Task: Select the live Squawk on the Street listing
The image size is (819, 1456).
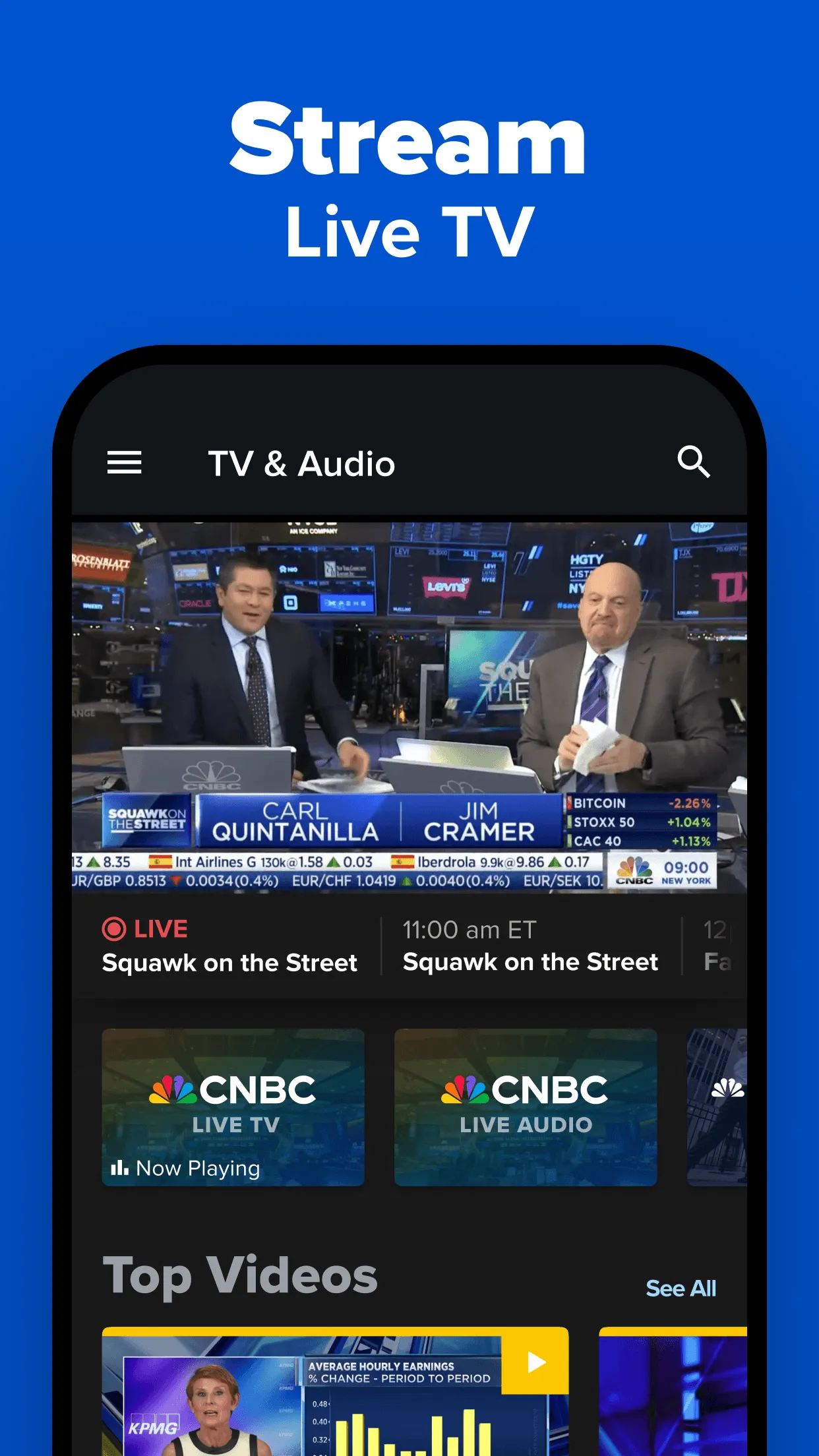Action: click(x=229, y=961)
